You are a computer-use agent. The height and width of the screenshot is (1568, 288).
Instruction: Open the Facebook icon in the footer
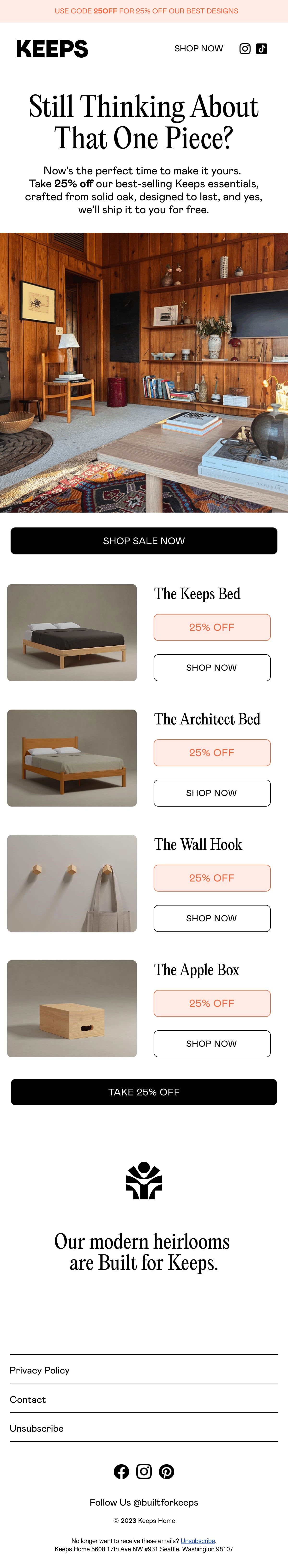point(121,1471)
